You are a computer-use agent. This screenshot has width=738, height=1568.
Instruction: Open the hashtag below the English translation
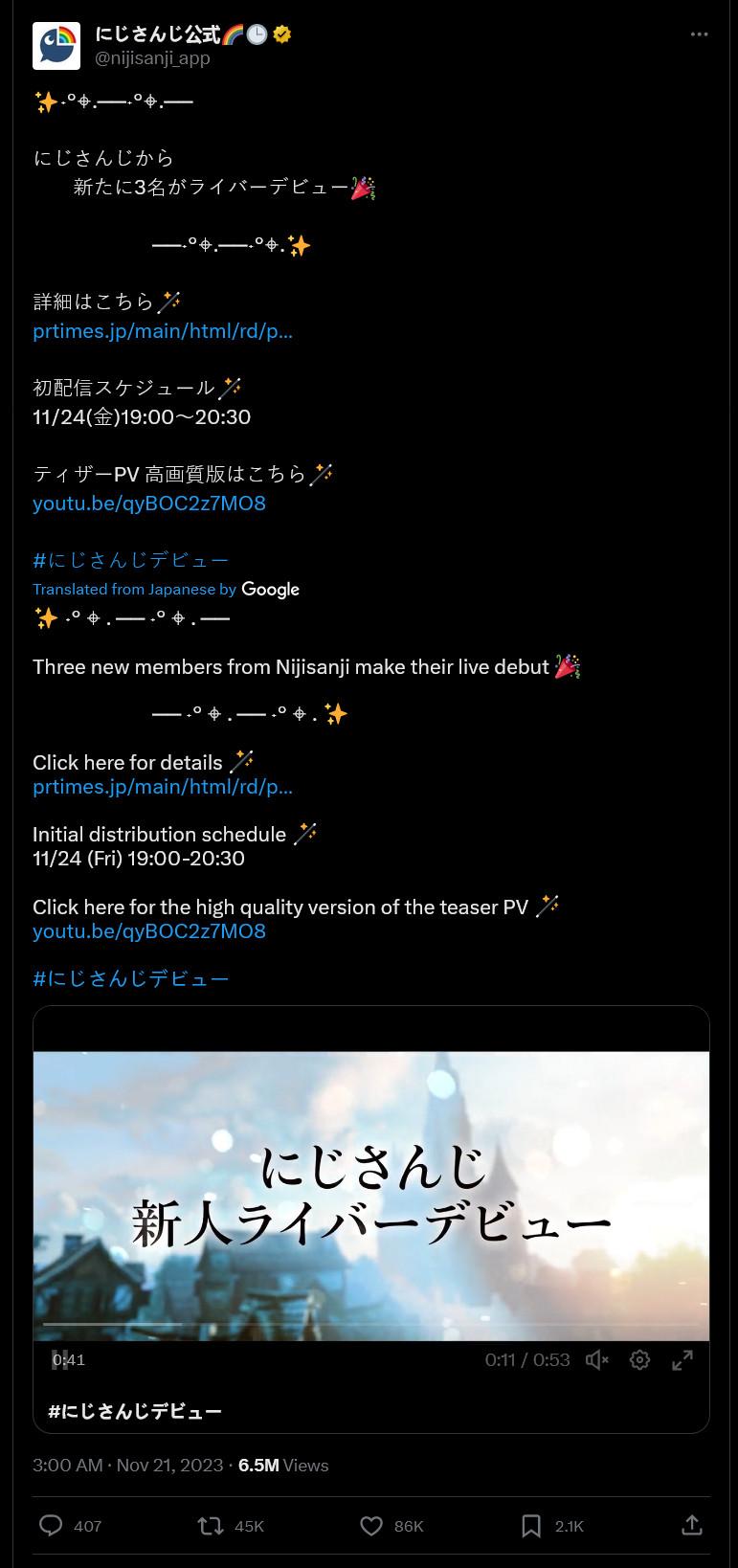point(130,978)
